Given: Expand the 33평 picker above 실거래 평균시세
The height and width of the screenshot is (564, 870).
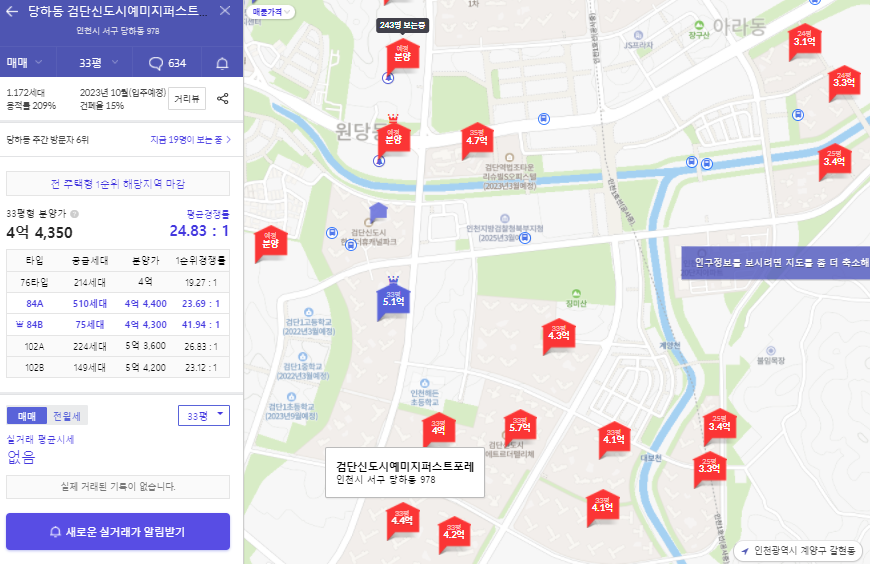Looking at the screenshot, I should (204, 416).
